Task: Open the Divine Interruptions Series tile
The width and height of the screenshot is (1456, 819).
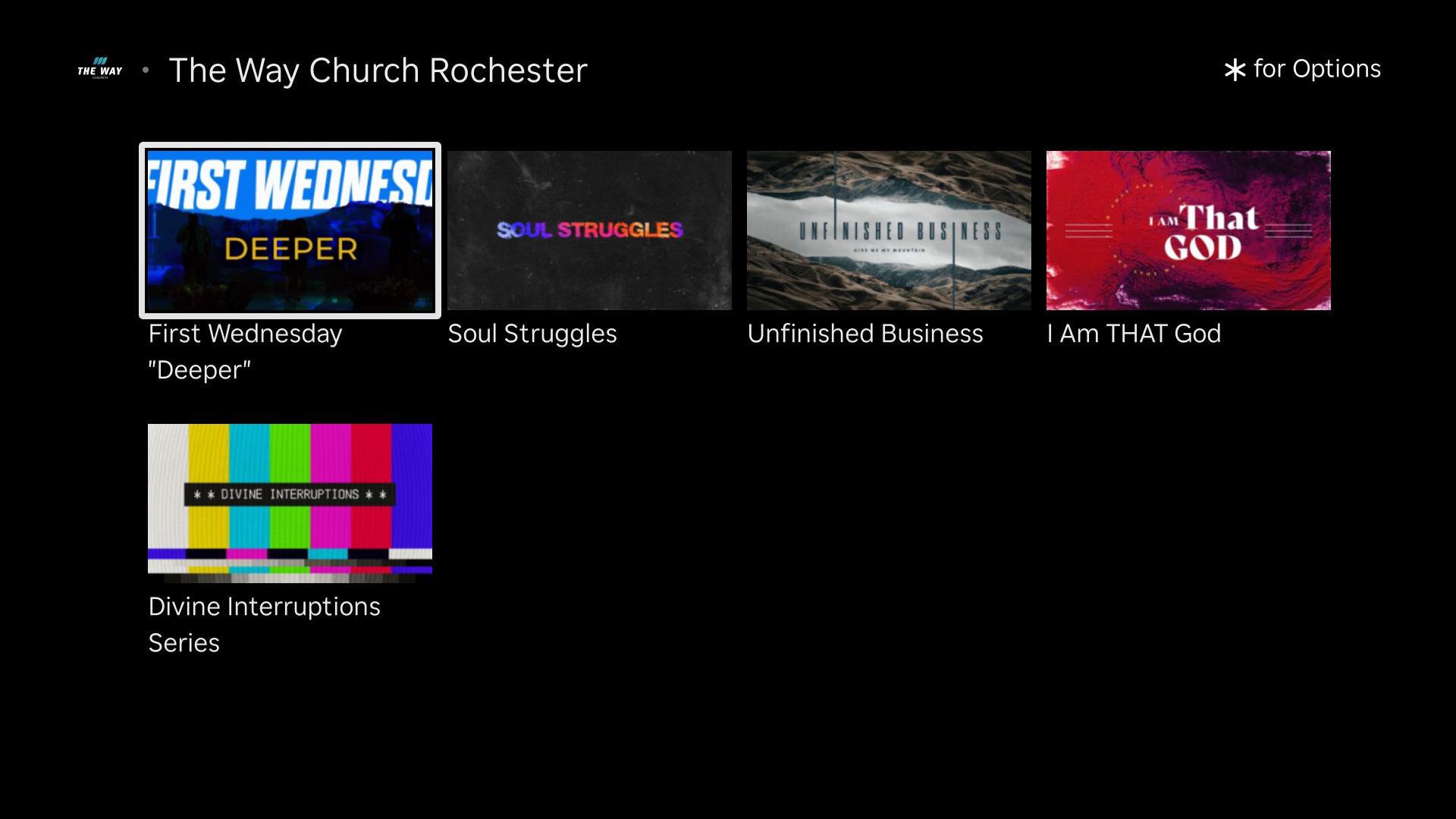Action: (290, 503)
